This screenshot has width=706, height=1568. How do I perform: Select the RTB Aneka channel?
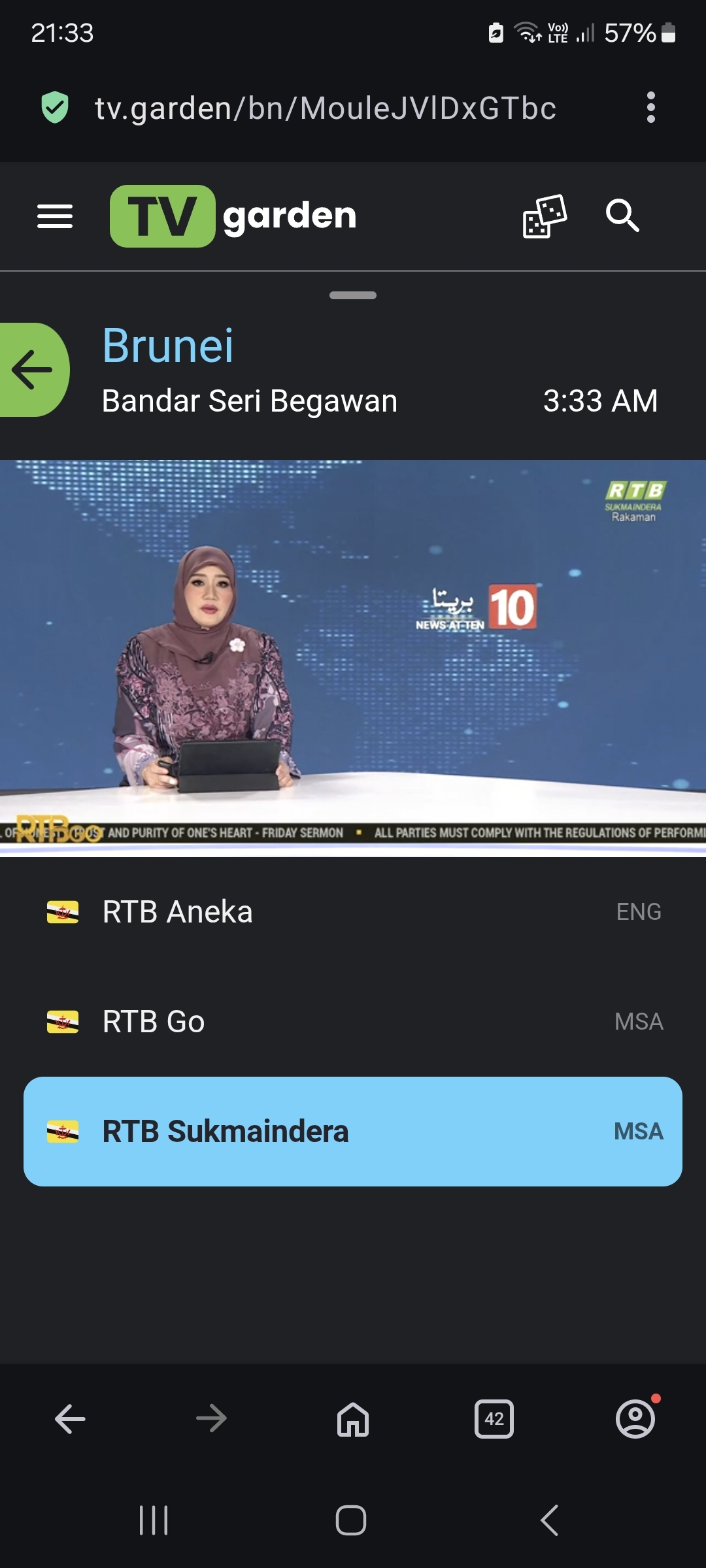pyautogui.click(x=353, y=911)
